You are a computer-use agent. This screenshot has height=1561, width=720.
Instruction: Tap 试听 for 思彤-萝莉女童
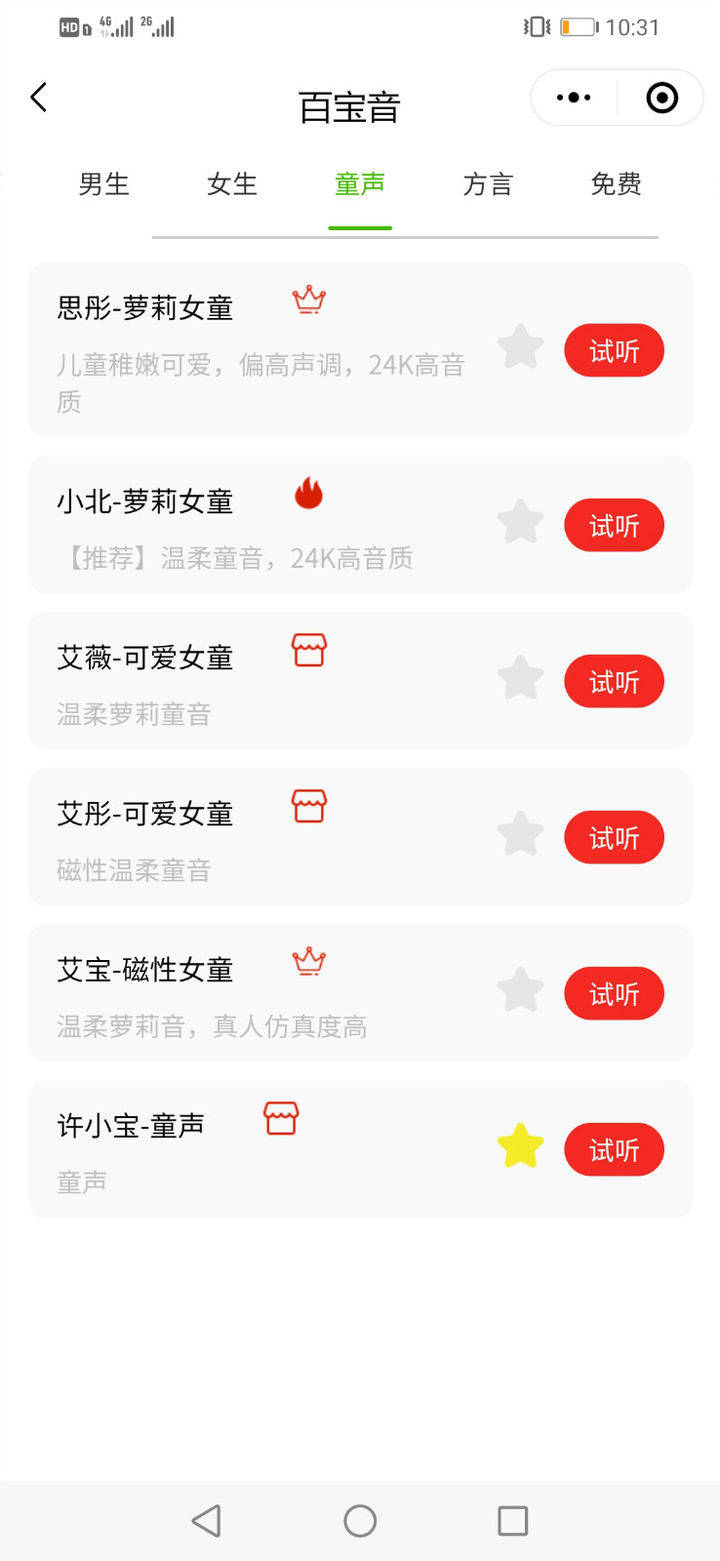(614, 351)
